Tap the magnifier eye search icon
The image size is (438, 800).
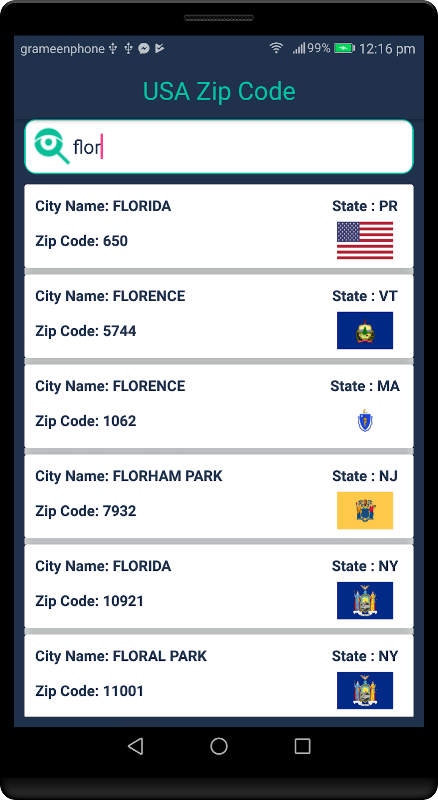(51, 146)
